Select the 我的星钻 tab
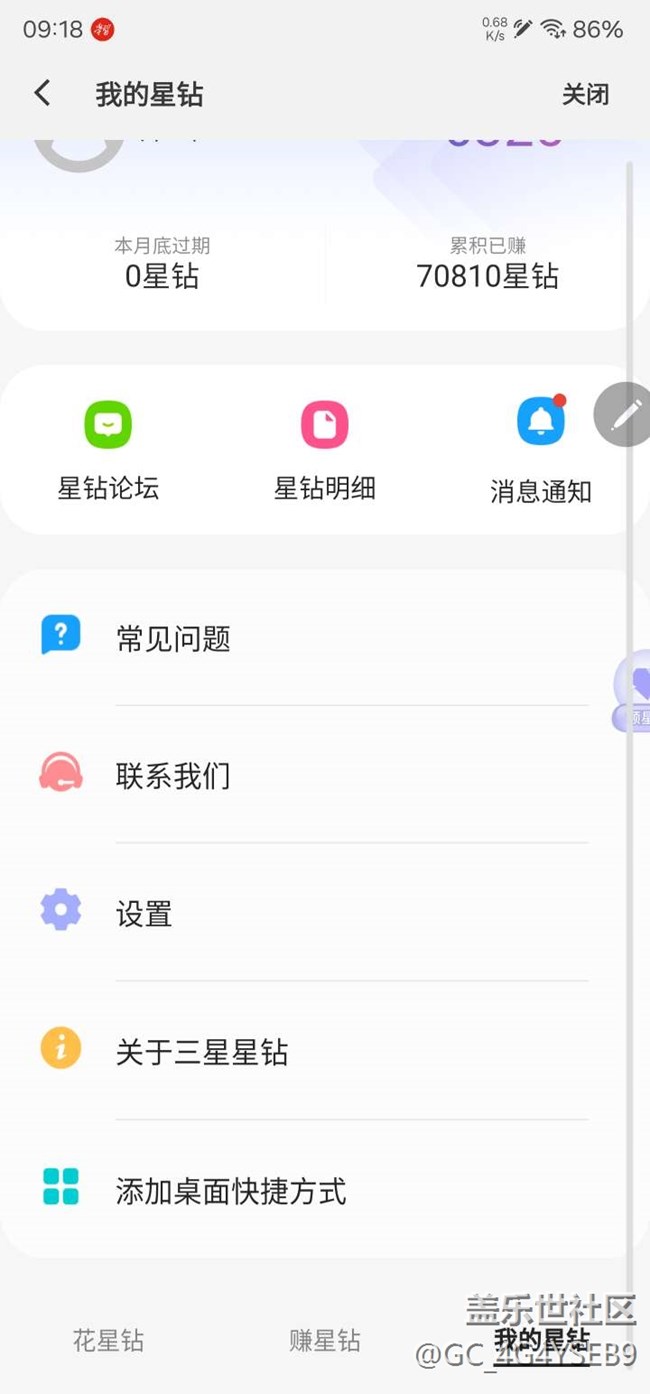650x1394 pixels. click(541, 1340)
